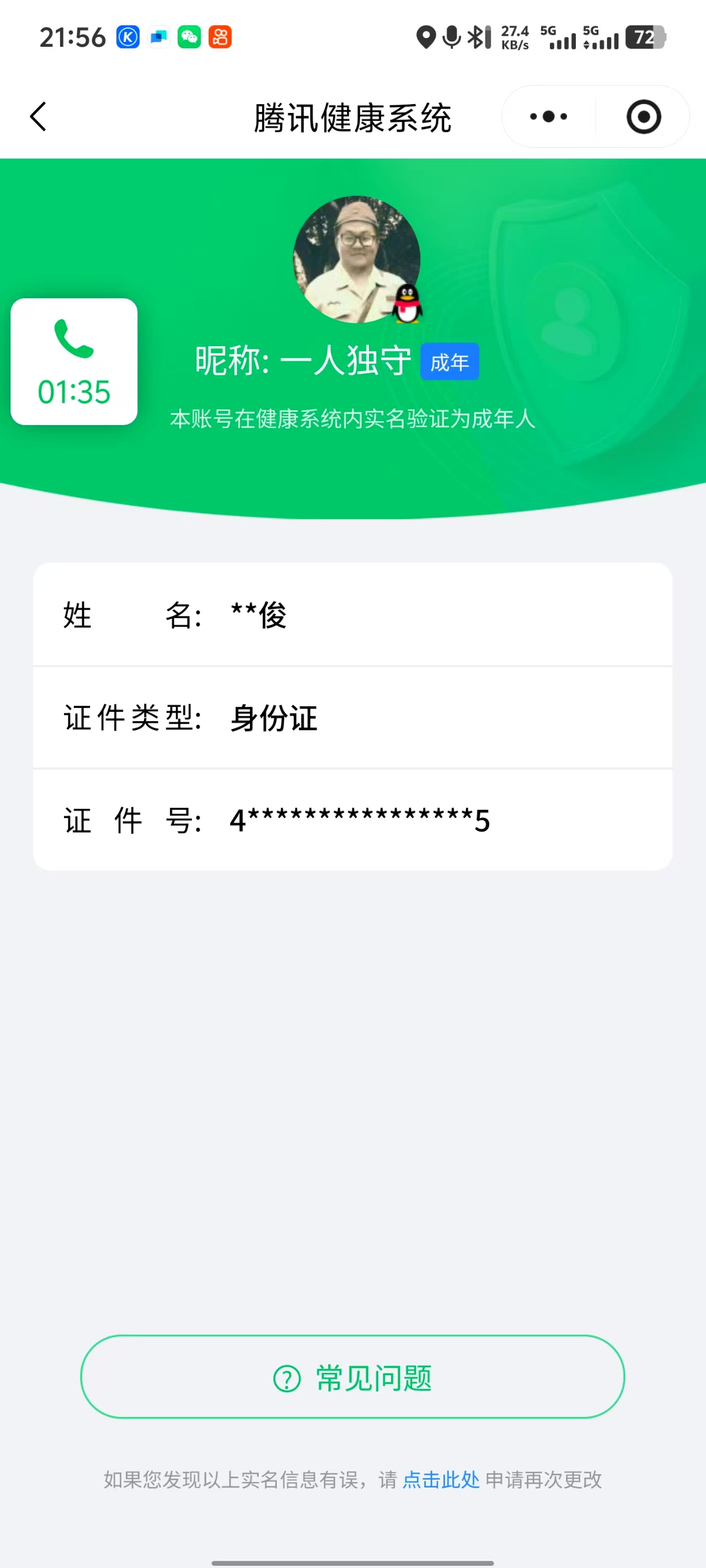Tap the microphone-in-use indicator

(x=451, y=37)
